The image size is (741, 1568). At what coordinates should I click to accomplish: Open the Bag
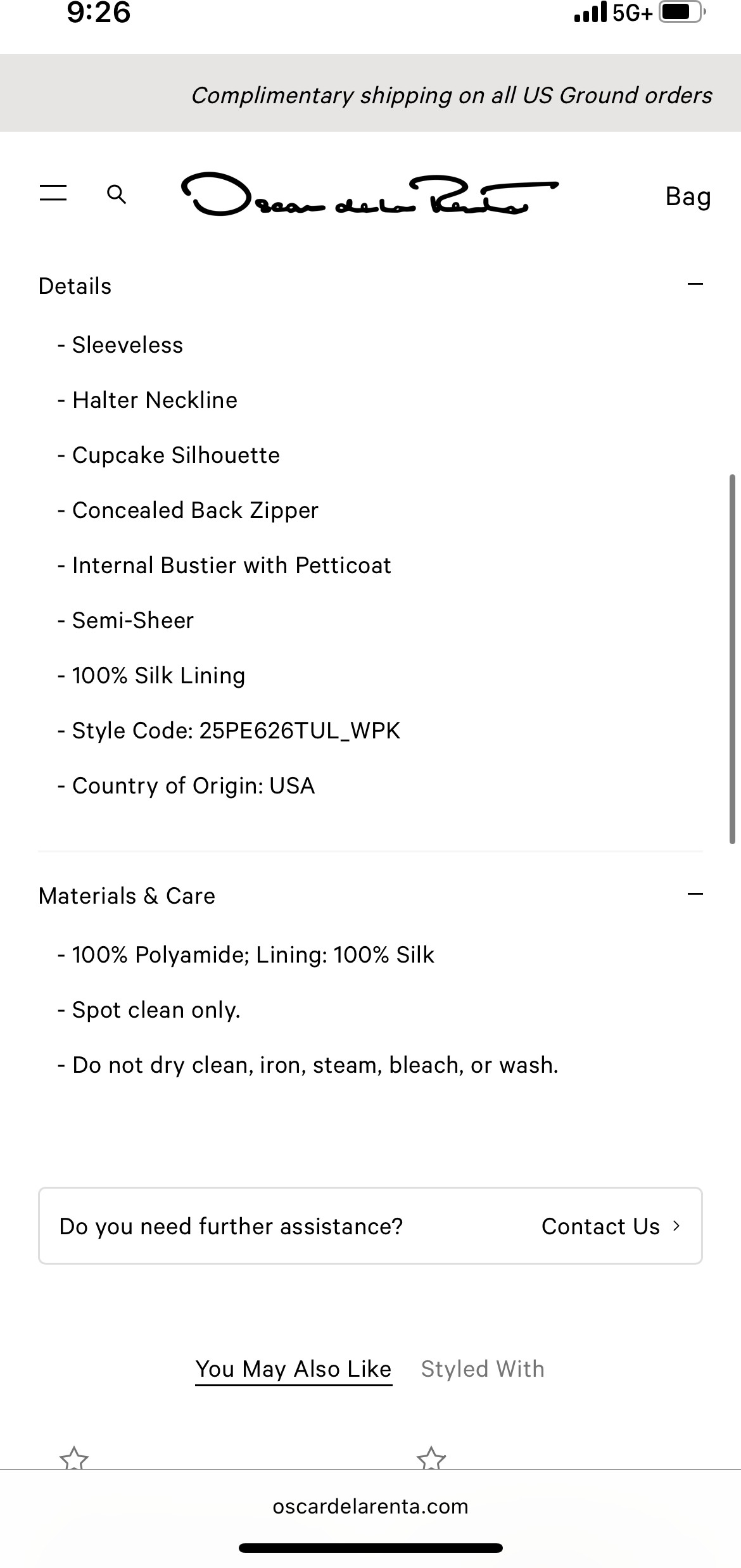click(688, 196)
